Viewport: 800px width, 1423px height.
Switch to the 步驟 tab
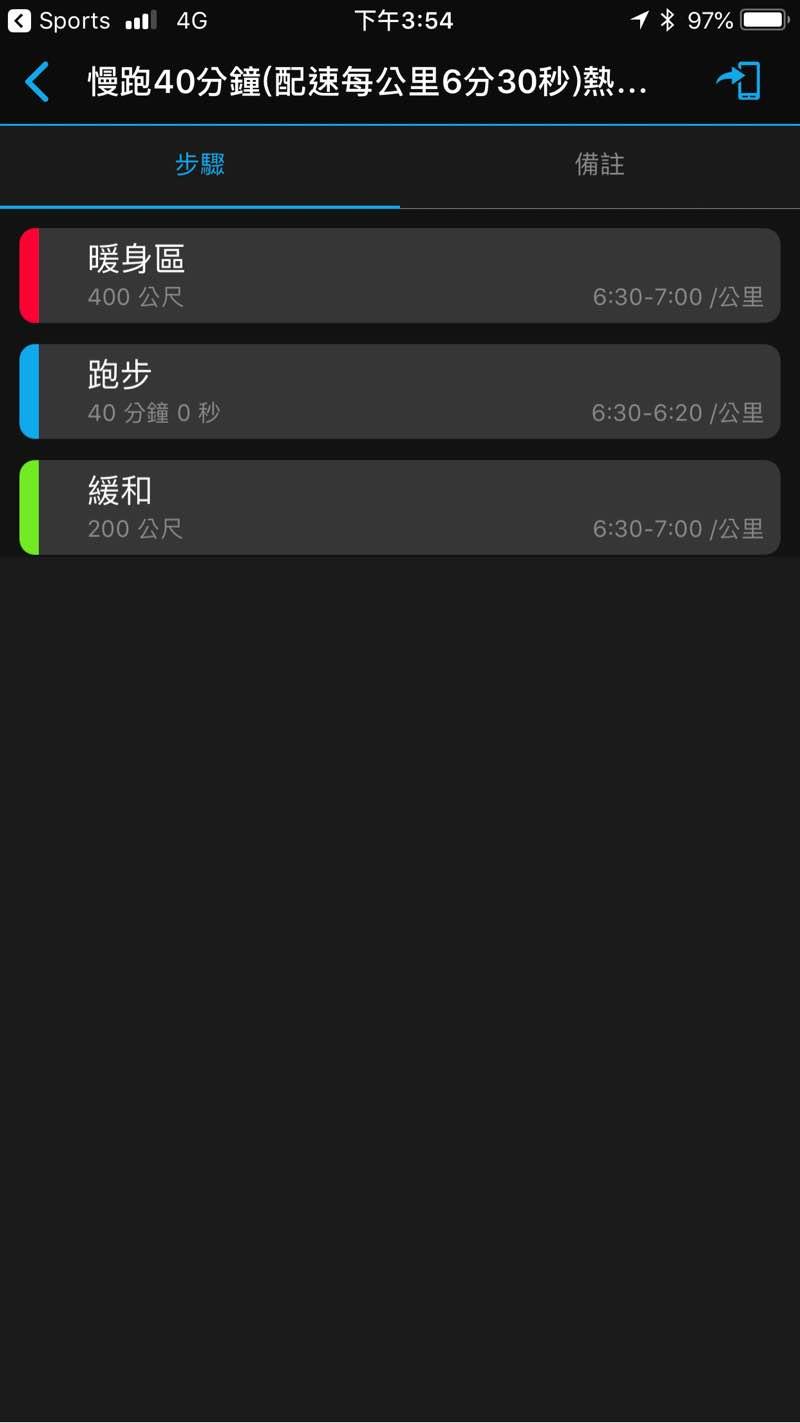[x=200, y=165]
